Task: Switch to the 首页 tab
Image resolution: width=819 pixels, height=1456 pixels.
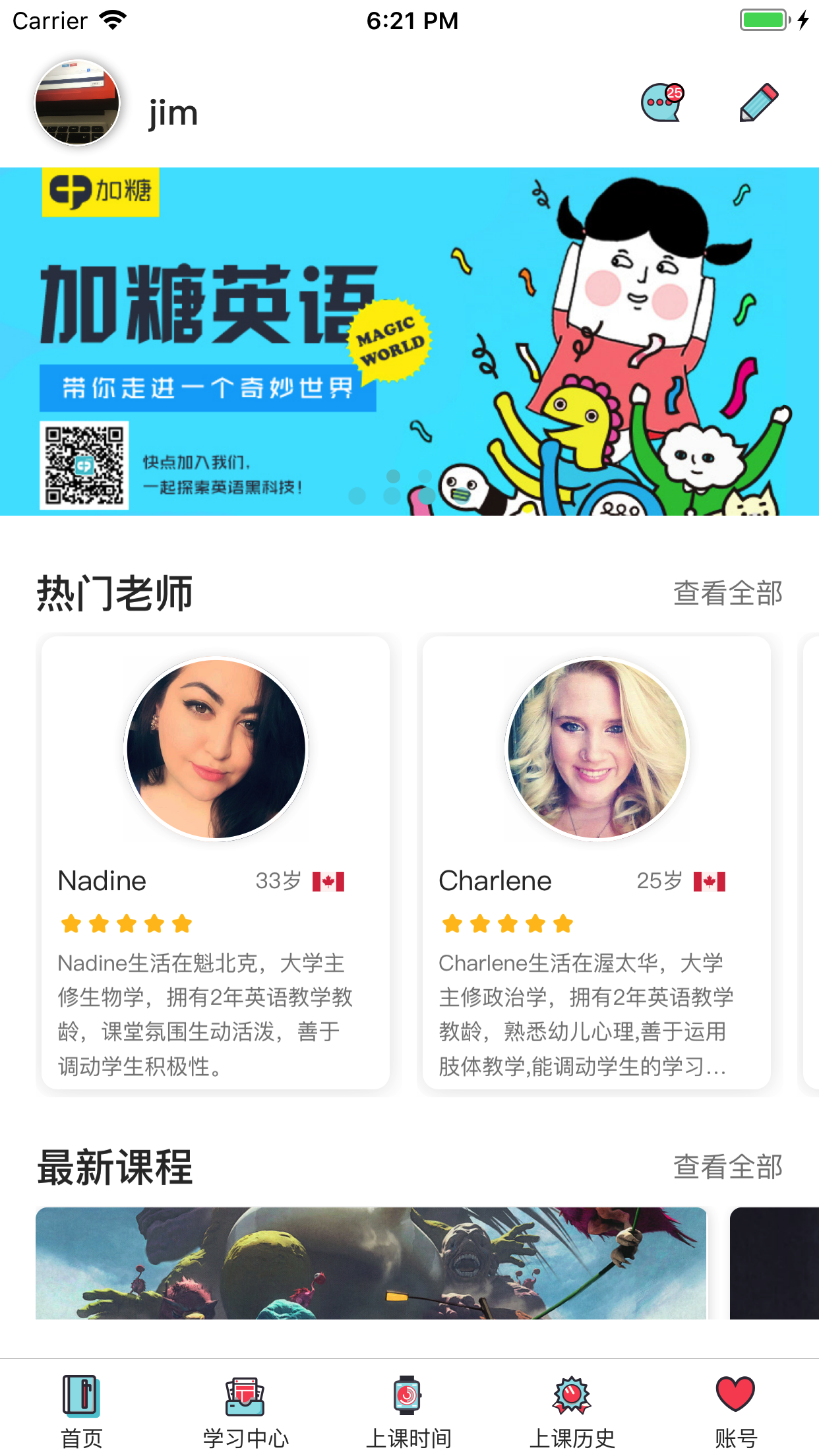Action: [82, 1411]
